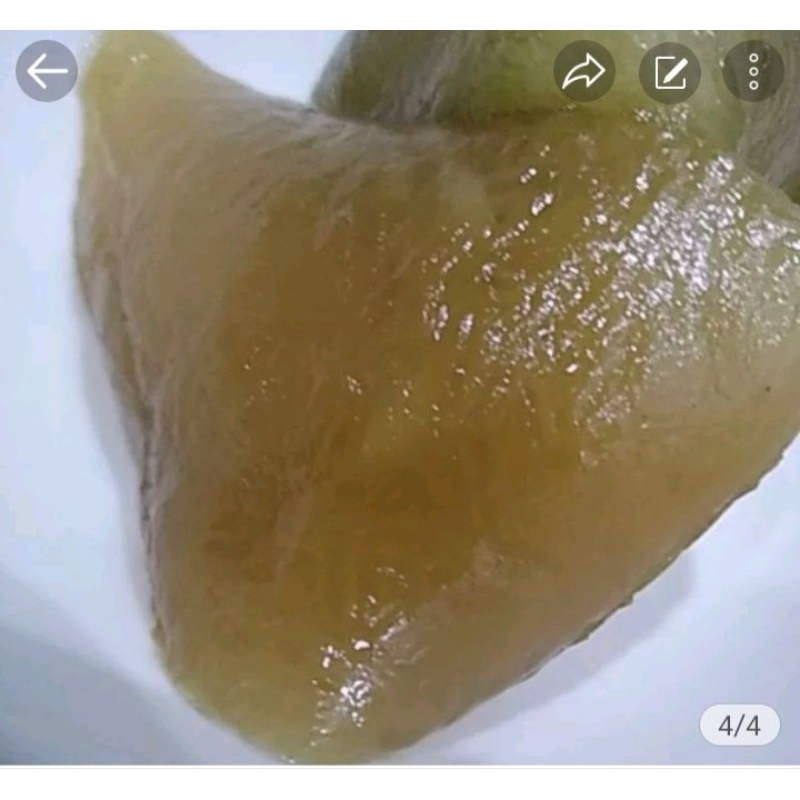The height and width of the screenshot is (800, 800).
Task: Edit this image with the pencil icon
Action: pos(669,71)
